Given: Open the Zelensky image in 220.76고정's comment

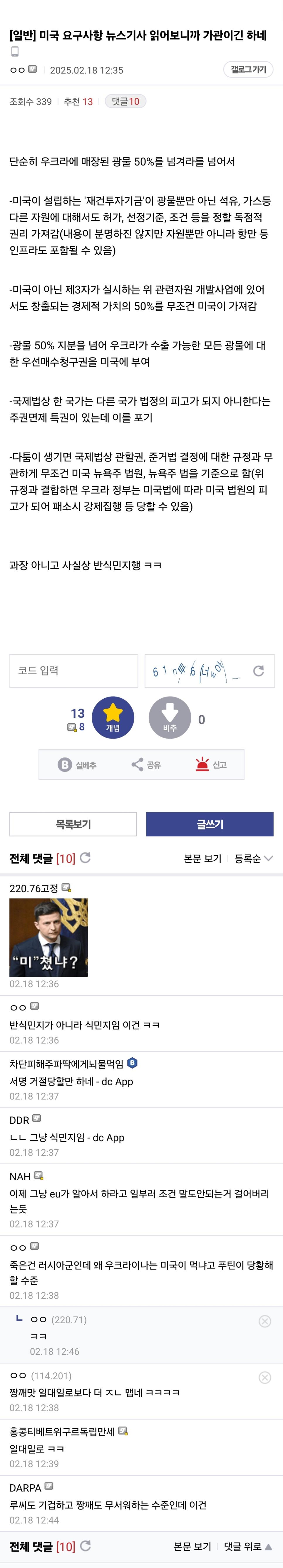Looking at the screenshot, I should tap(49, 937).
